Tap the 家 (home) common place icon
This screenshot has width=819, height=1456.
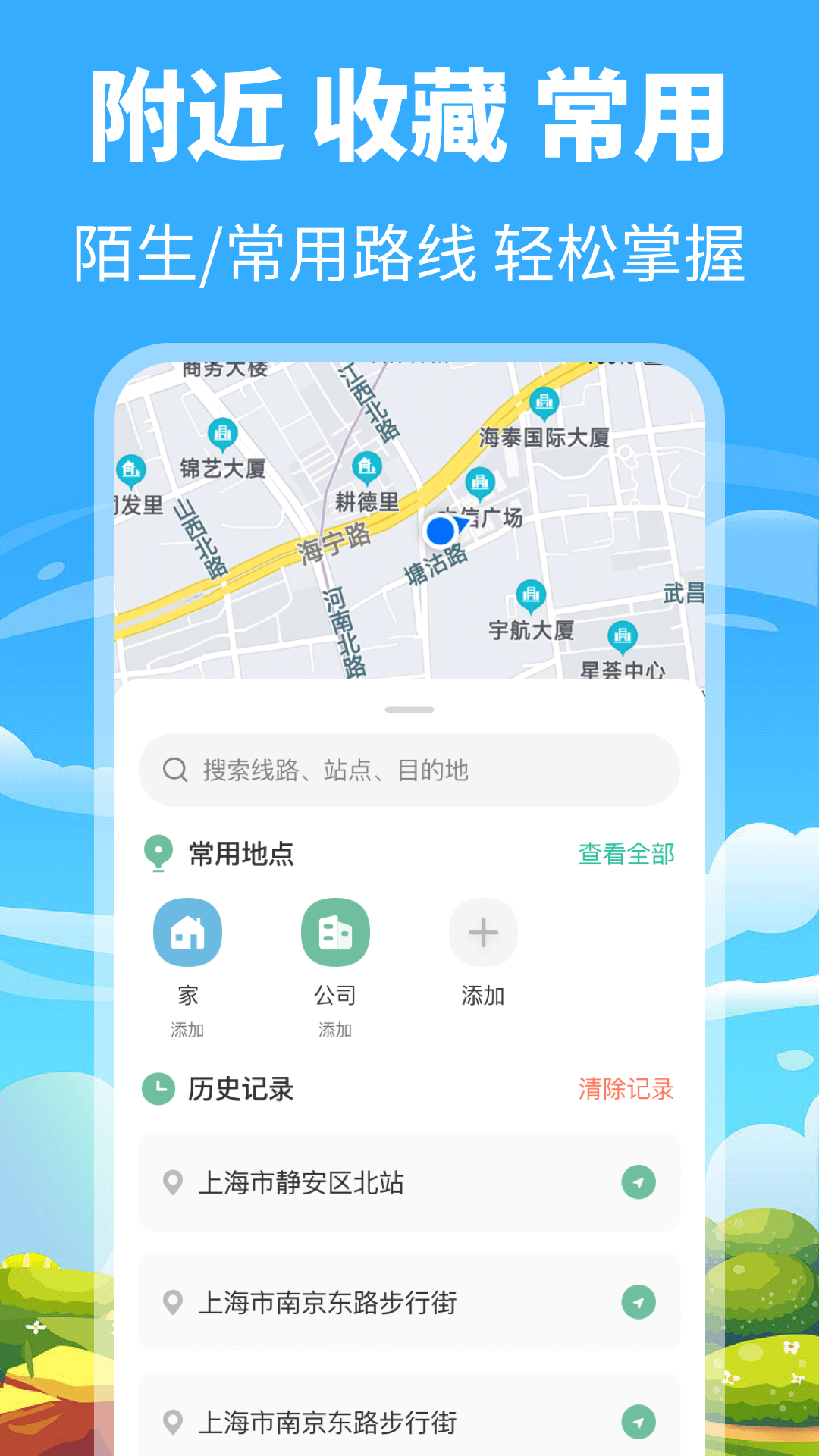[x=187, y=932]
